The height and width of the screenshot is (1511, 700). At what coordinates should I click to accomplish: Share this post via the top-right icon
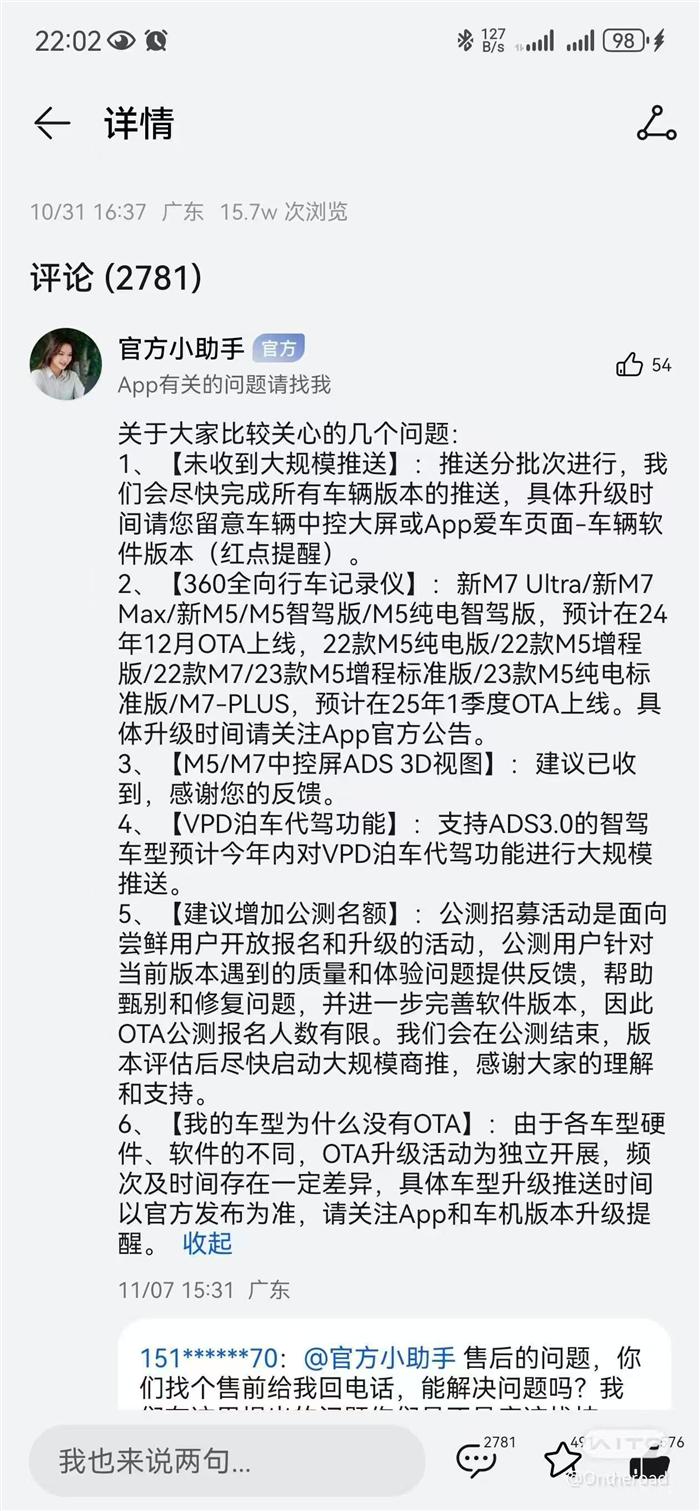coord(656,123)
